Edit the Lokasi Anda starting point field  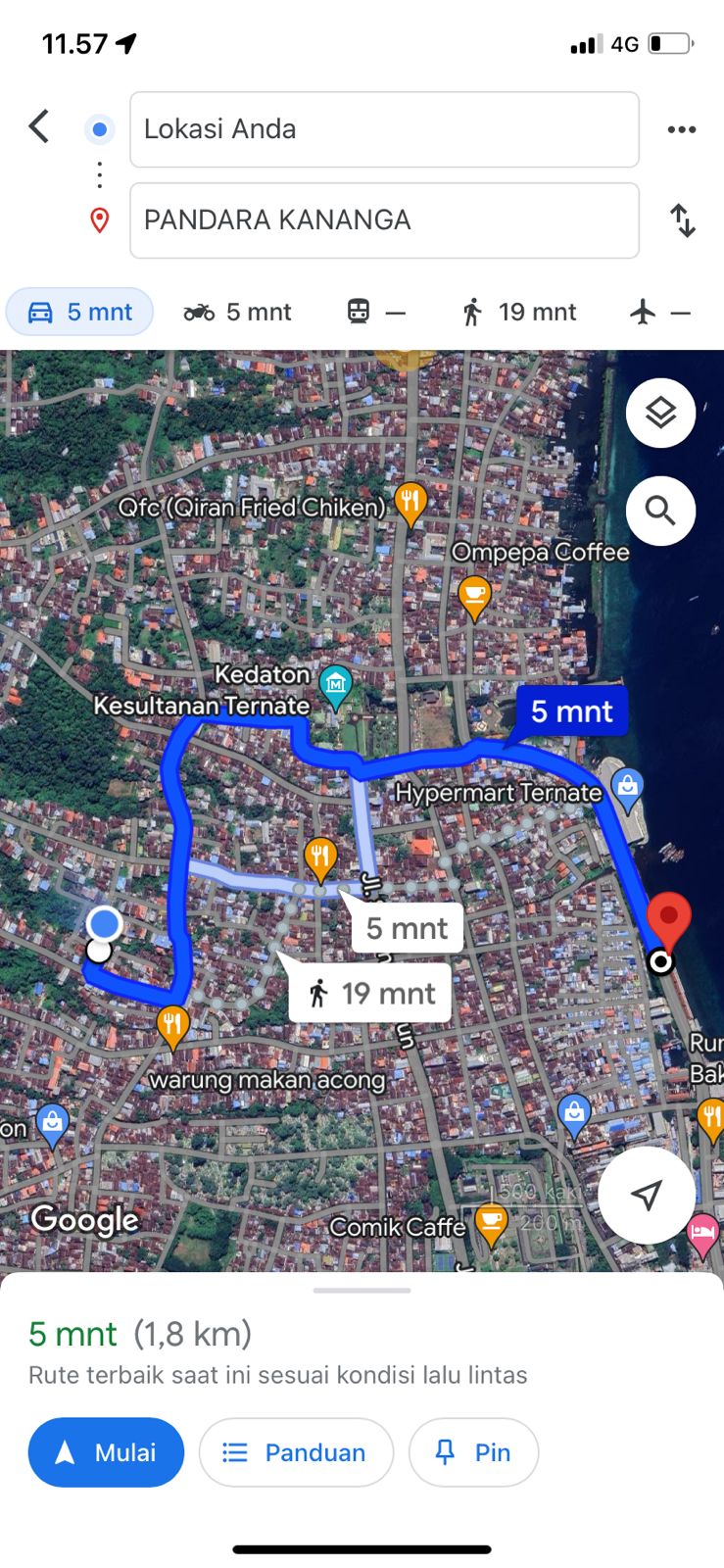pyautogui.click(x=384, y=129)
